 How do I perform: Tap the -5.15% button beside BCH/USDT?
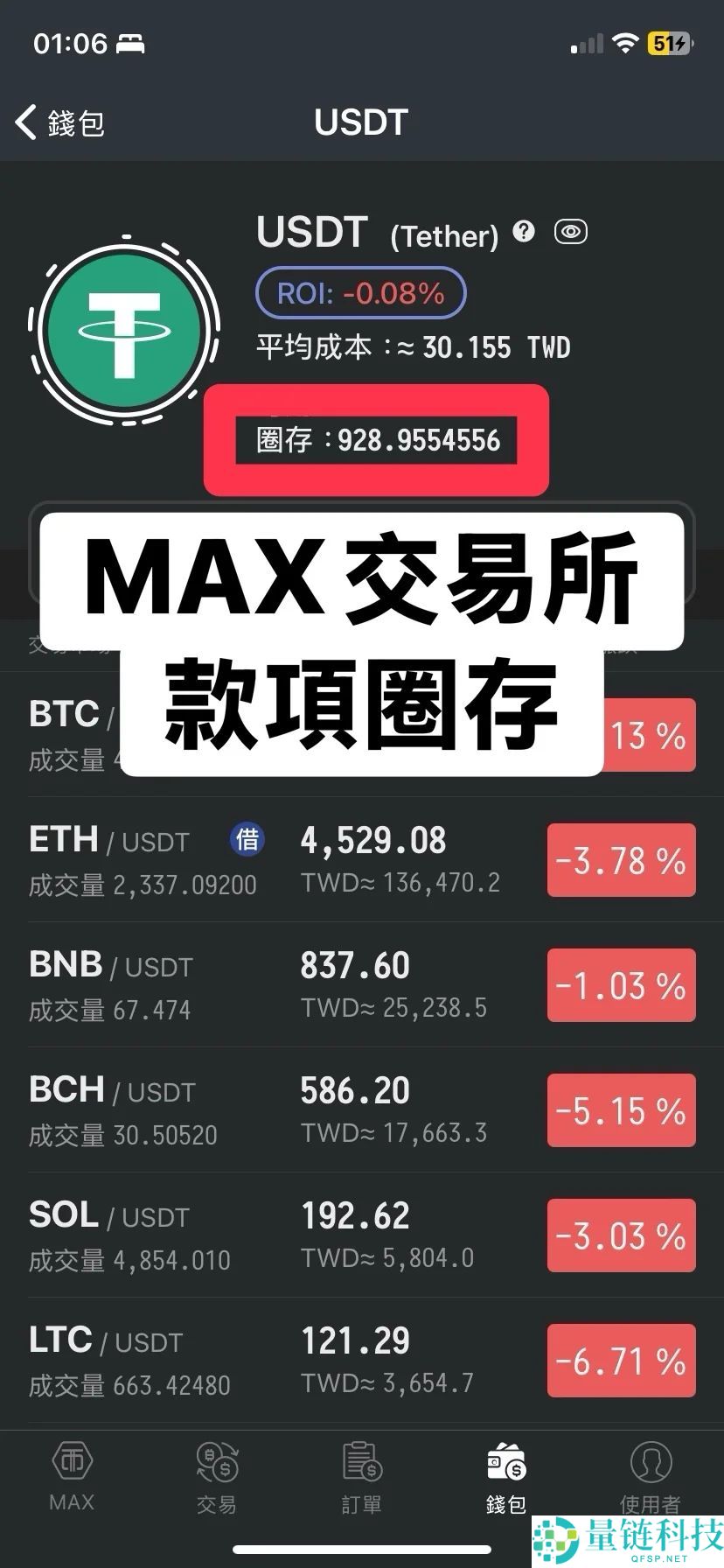[621, 1110]
